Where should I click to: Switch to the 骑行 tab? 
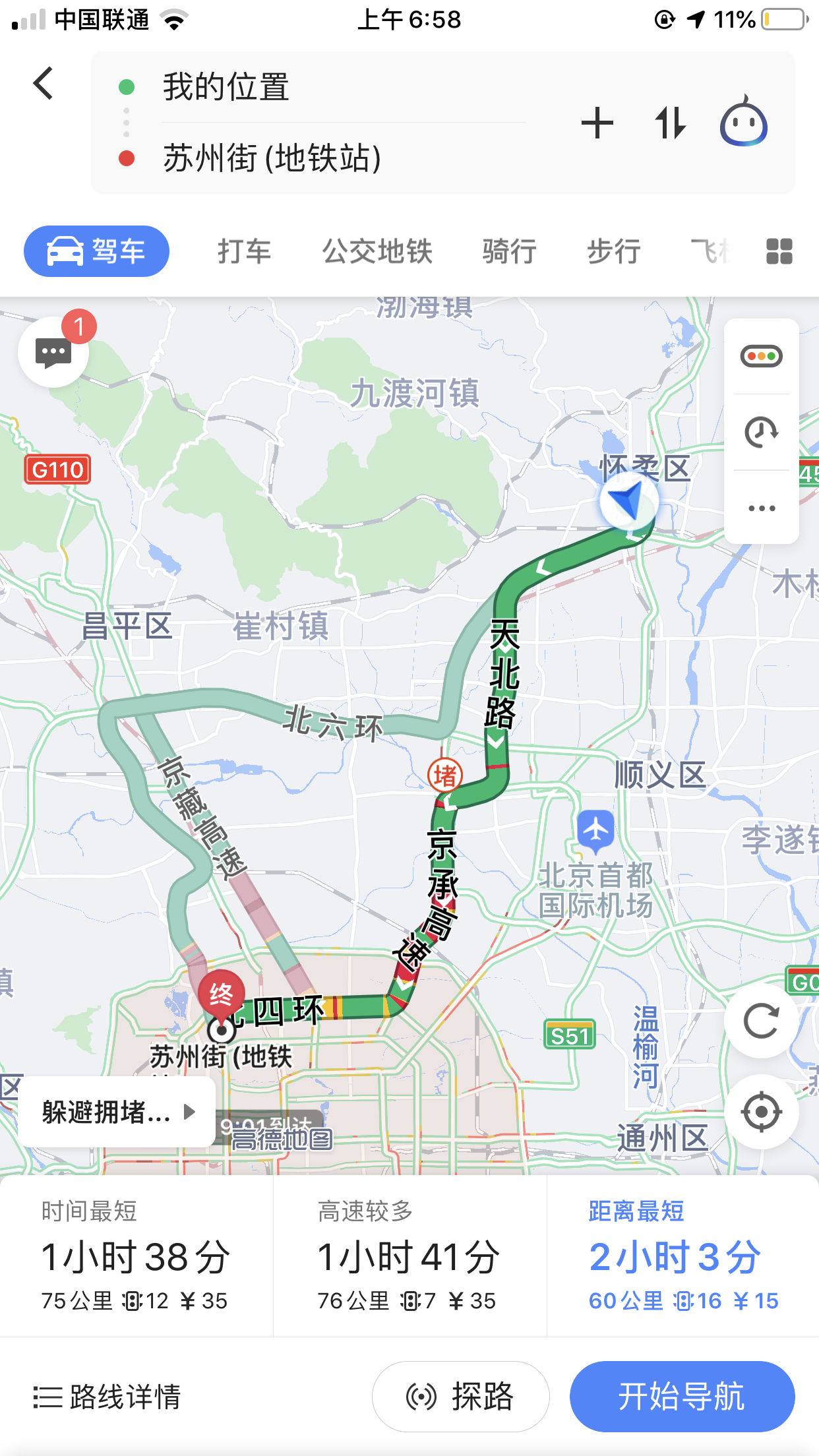pos(509,251)
